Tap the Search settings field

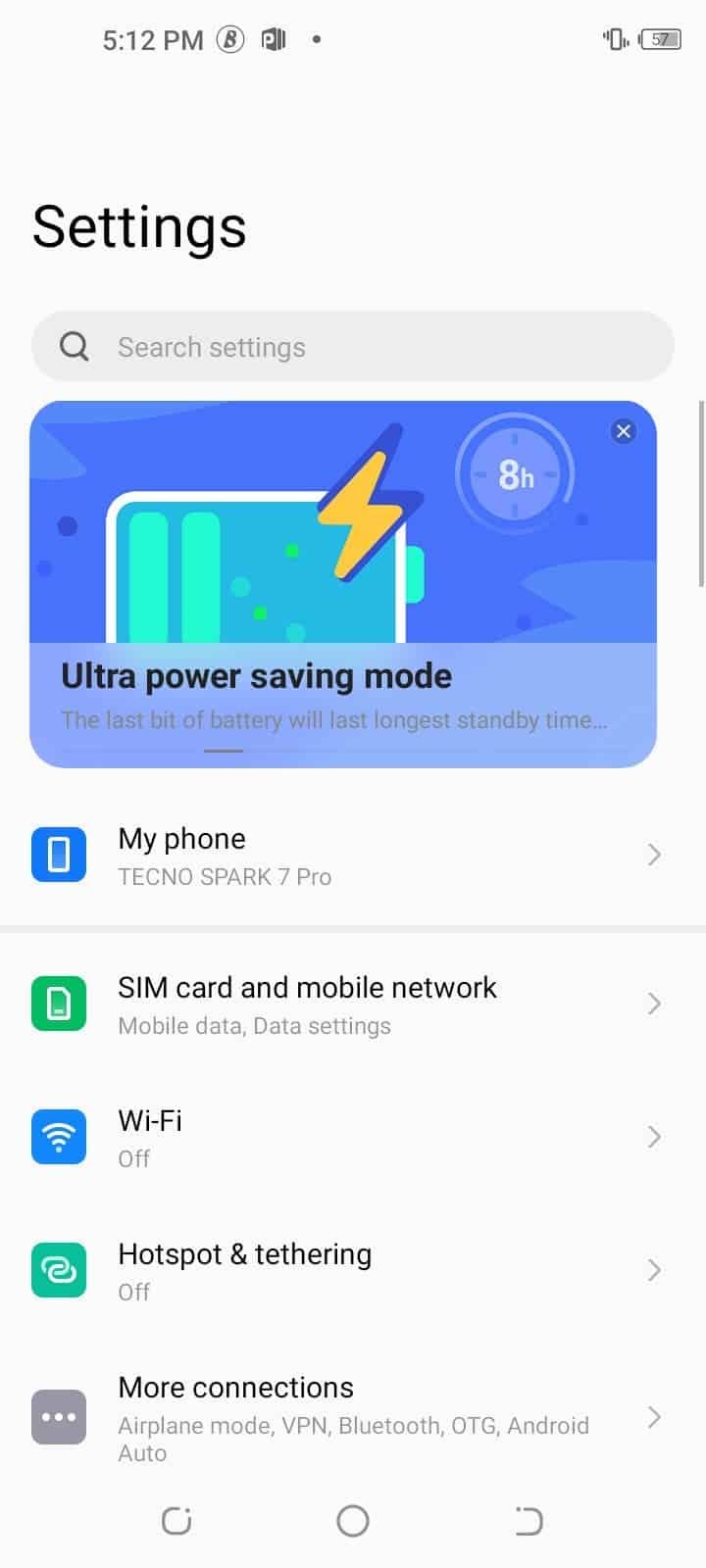point(353,347)
